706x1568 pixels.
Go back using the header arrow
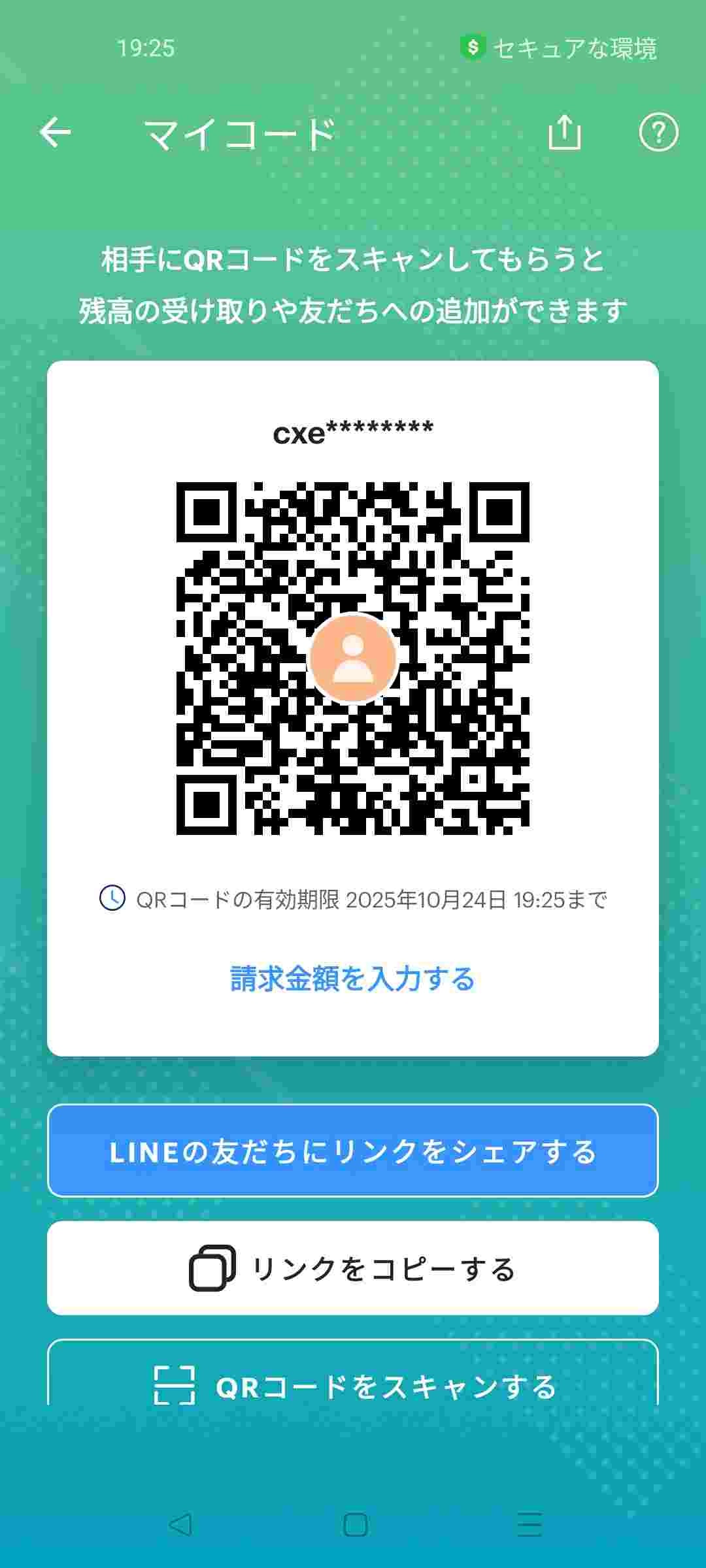click(x=55, y=133)
